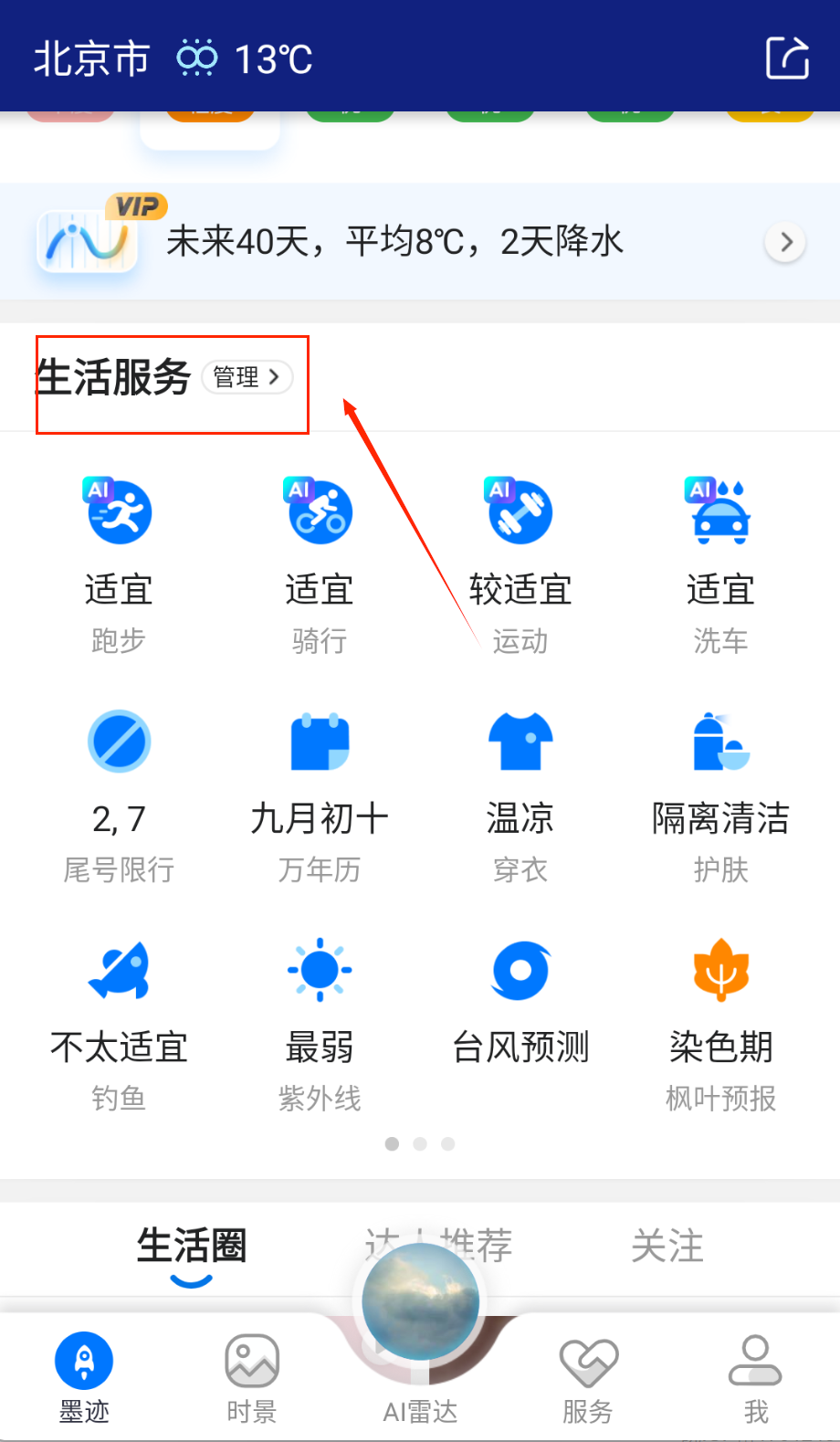Open the 北京市 city selector
This screenshot has width=840, height=1442.
[91, 59]
